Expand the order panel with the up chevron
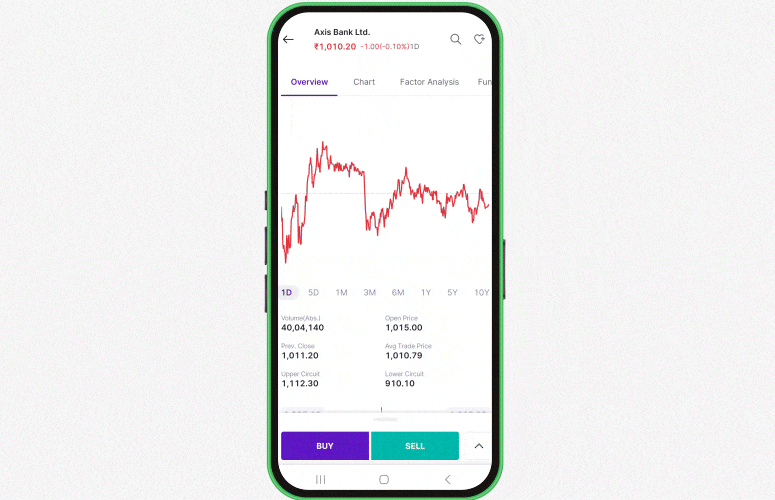The height and width of the screenshot is (500, 775). point(478,446)
